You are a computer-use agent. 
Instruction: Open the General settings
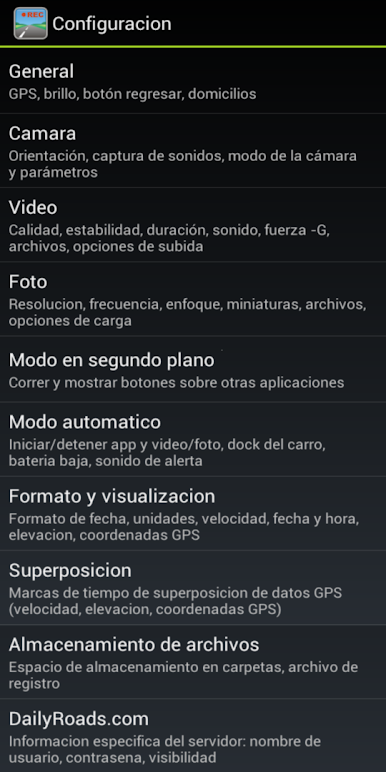pyautogui.click(x=193, y=81)
